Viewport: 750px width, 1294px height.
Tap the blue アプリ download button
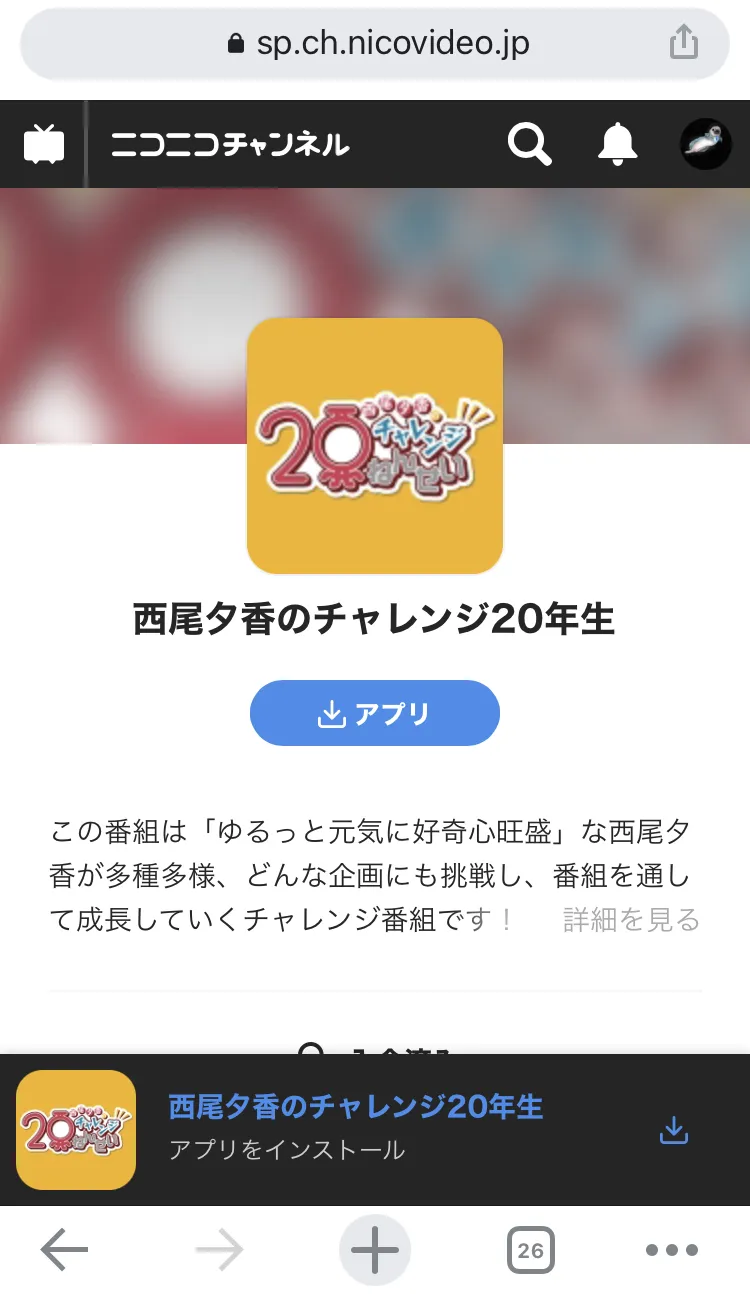(375, 713)
